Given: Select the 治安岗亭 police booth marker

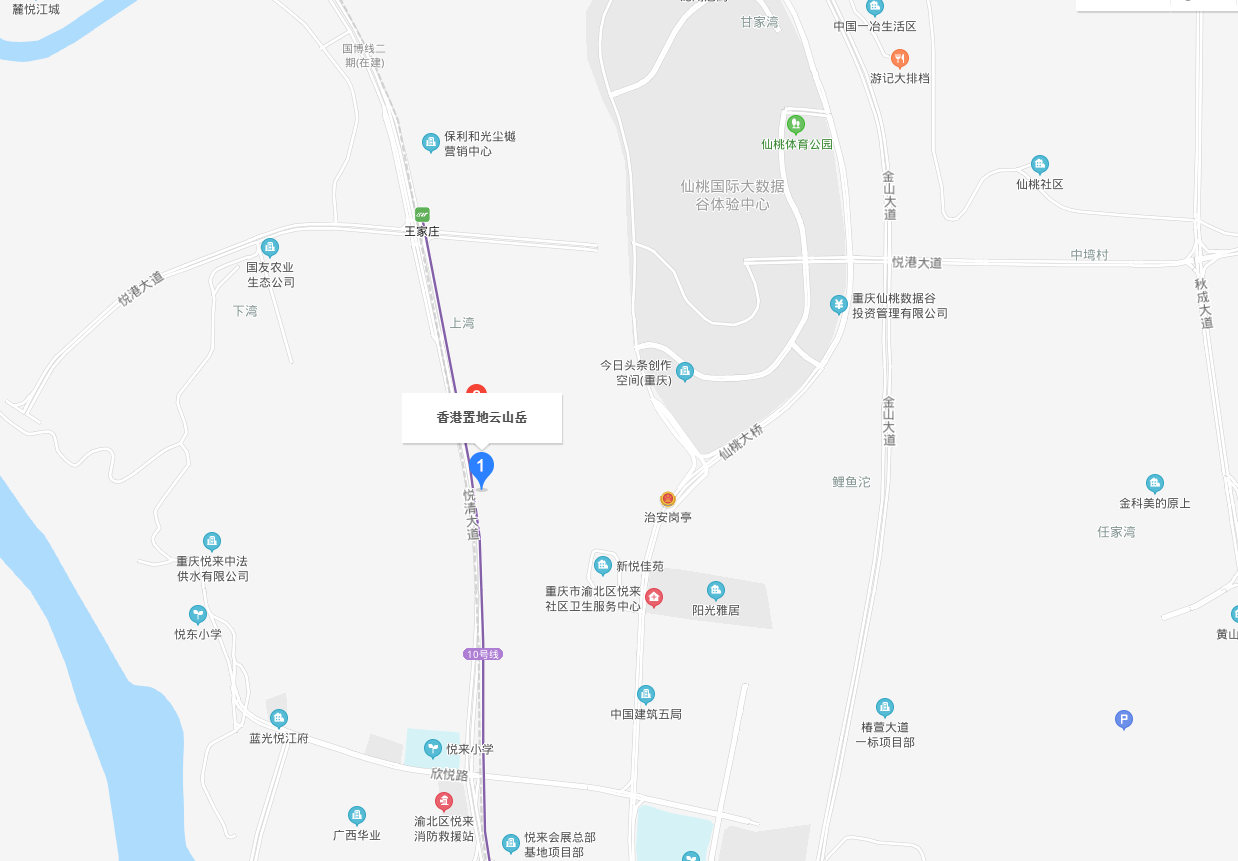Looking at the screenshot, I should tap(667, 499).
